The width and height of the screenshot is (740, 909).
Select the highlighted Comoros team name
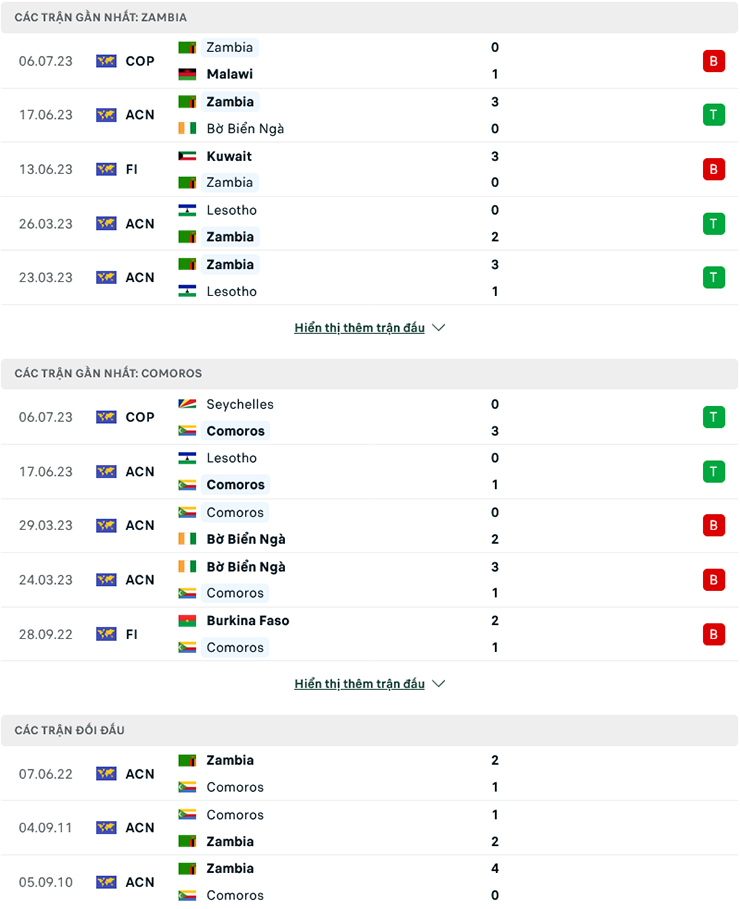point(235,430)
